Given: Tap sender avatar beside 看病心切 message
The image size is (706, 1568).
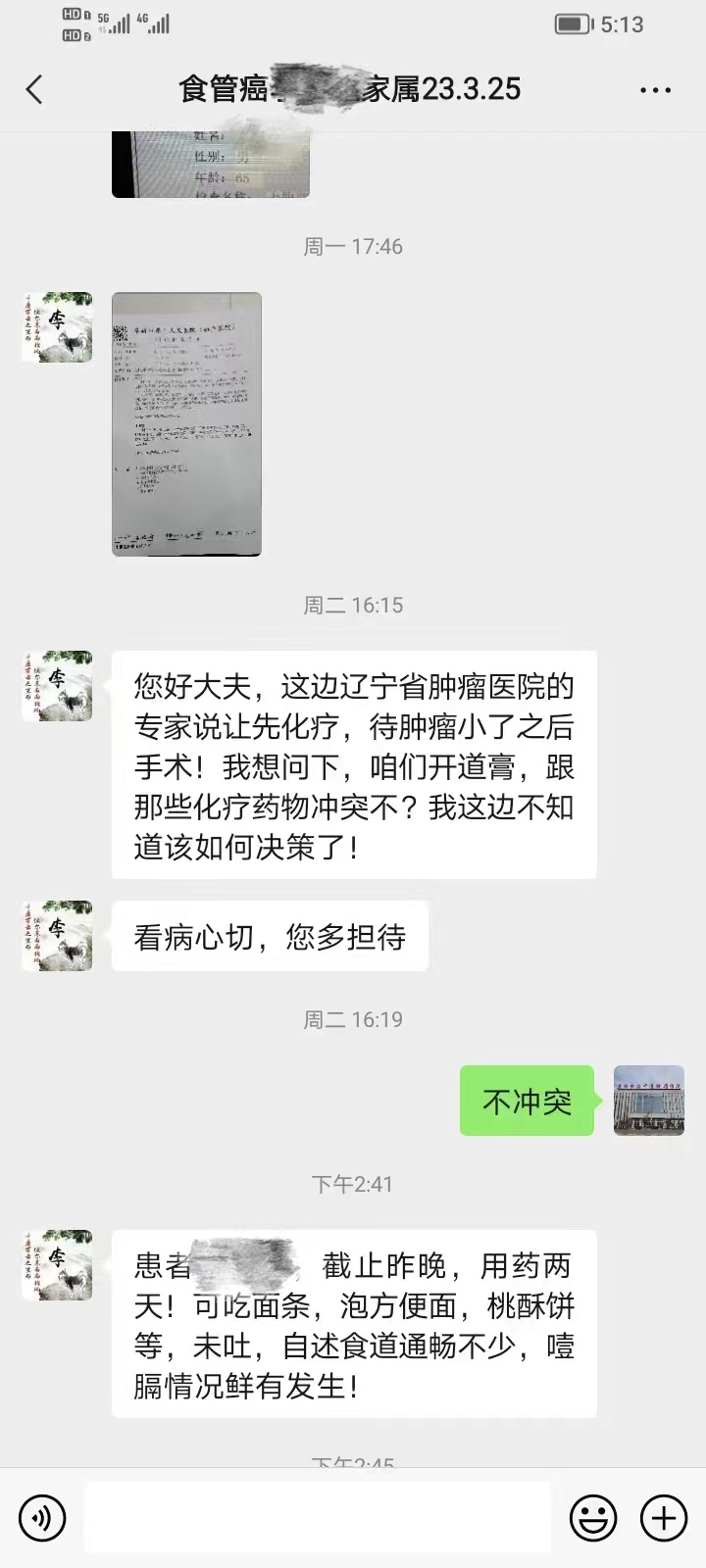Looking at the screenshot, I should (x=57, y=936).
